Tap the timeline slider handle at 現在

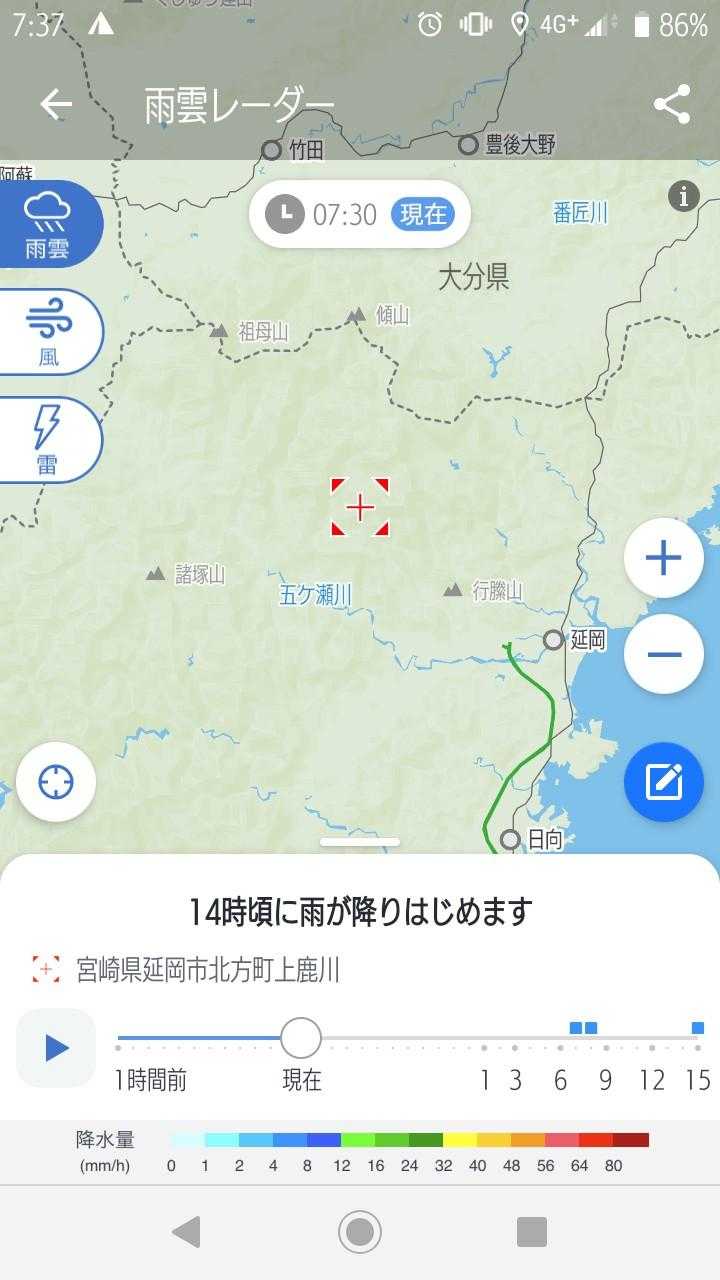(x=301, y=1038)
